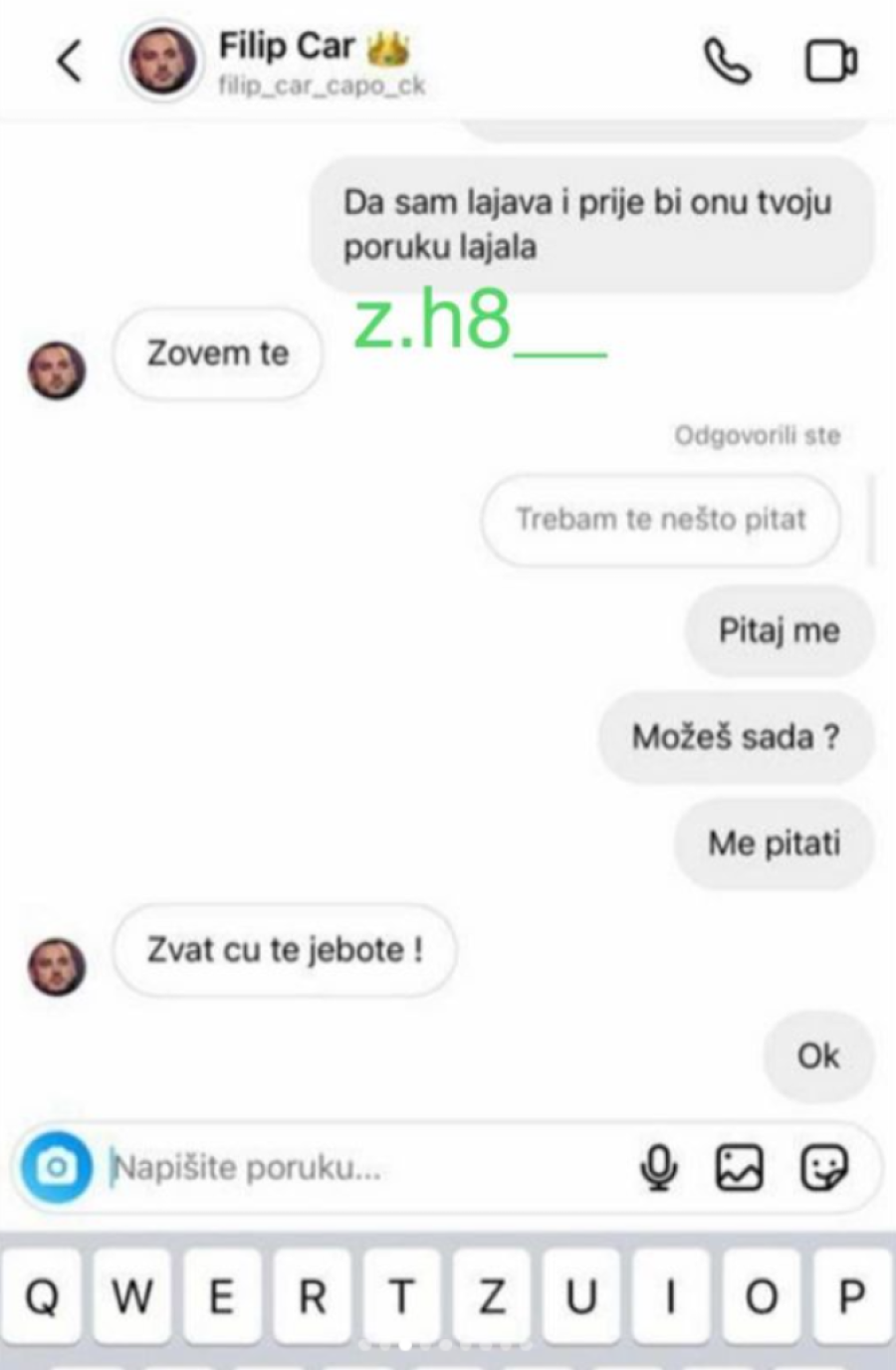Record a voice message with the microphone

coord(658,1167)
